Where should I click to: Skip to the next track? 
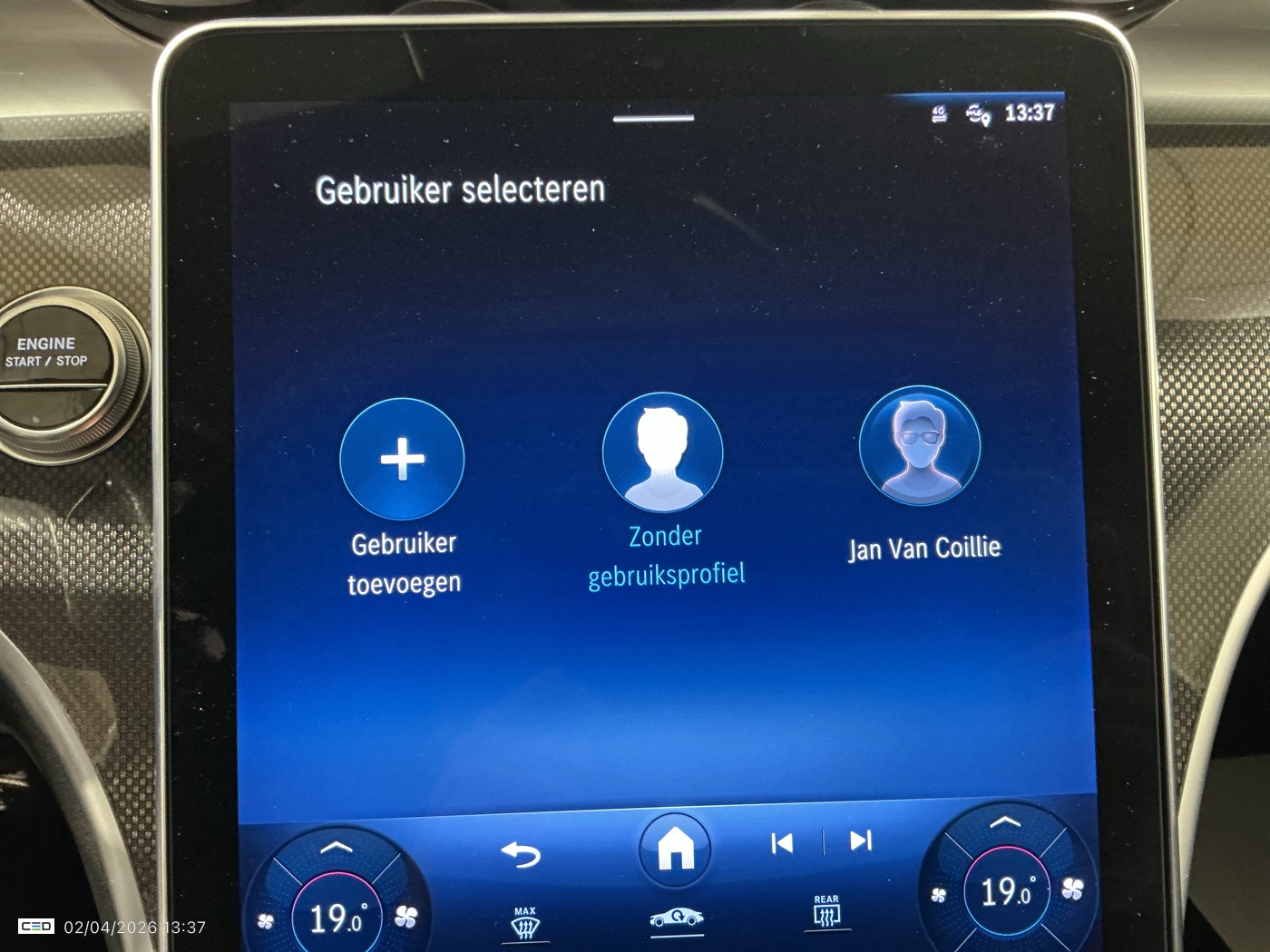click(861, 841)
